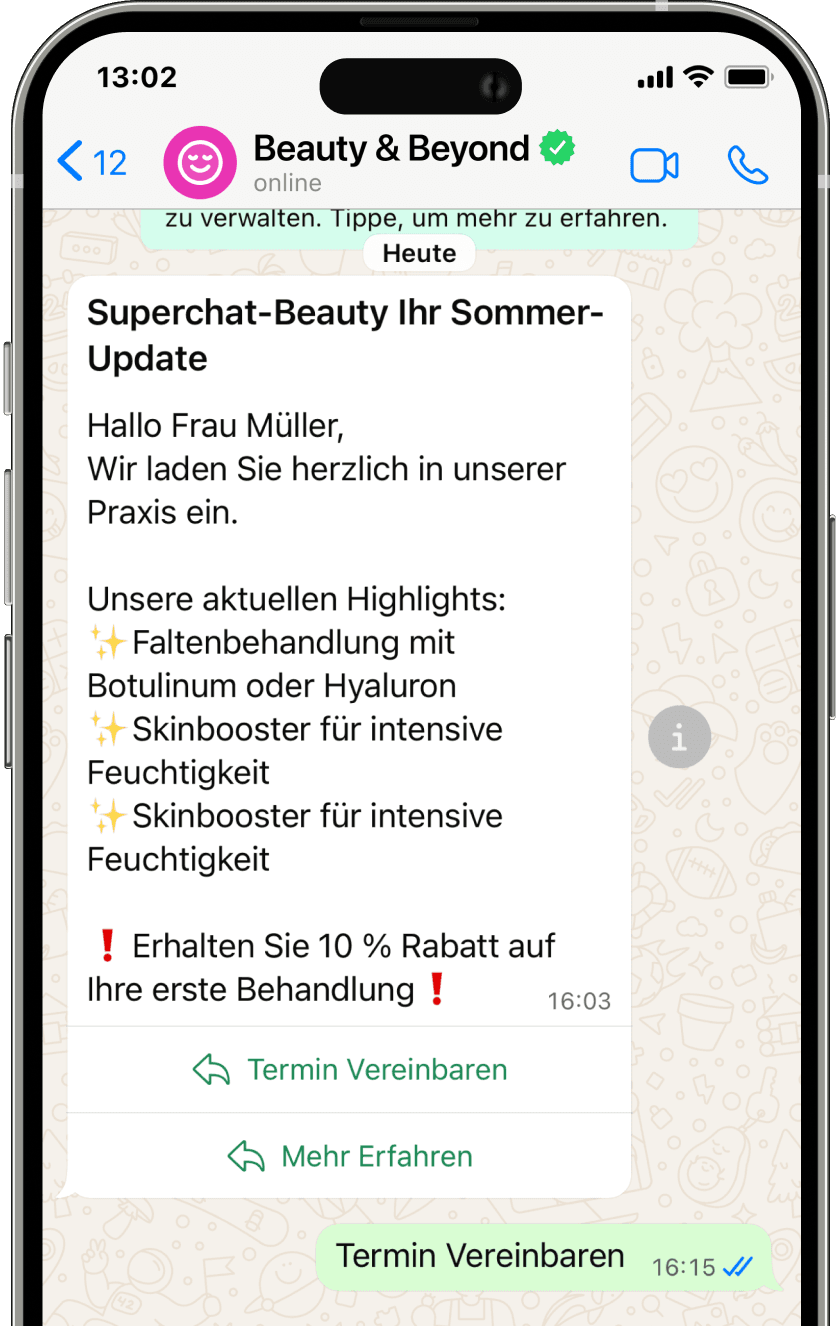
Task: Start a voice call with Beauty & Beyond
Action: coord(747,165)
